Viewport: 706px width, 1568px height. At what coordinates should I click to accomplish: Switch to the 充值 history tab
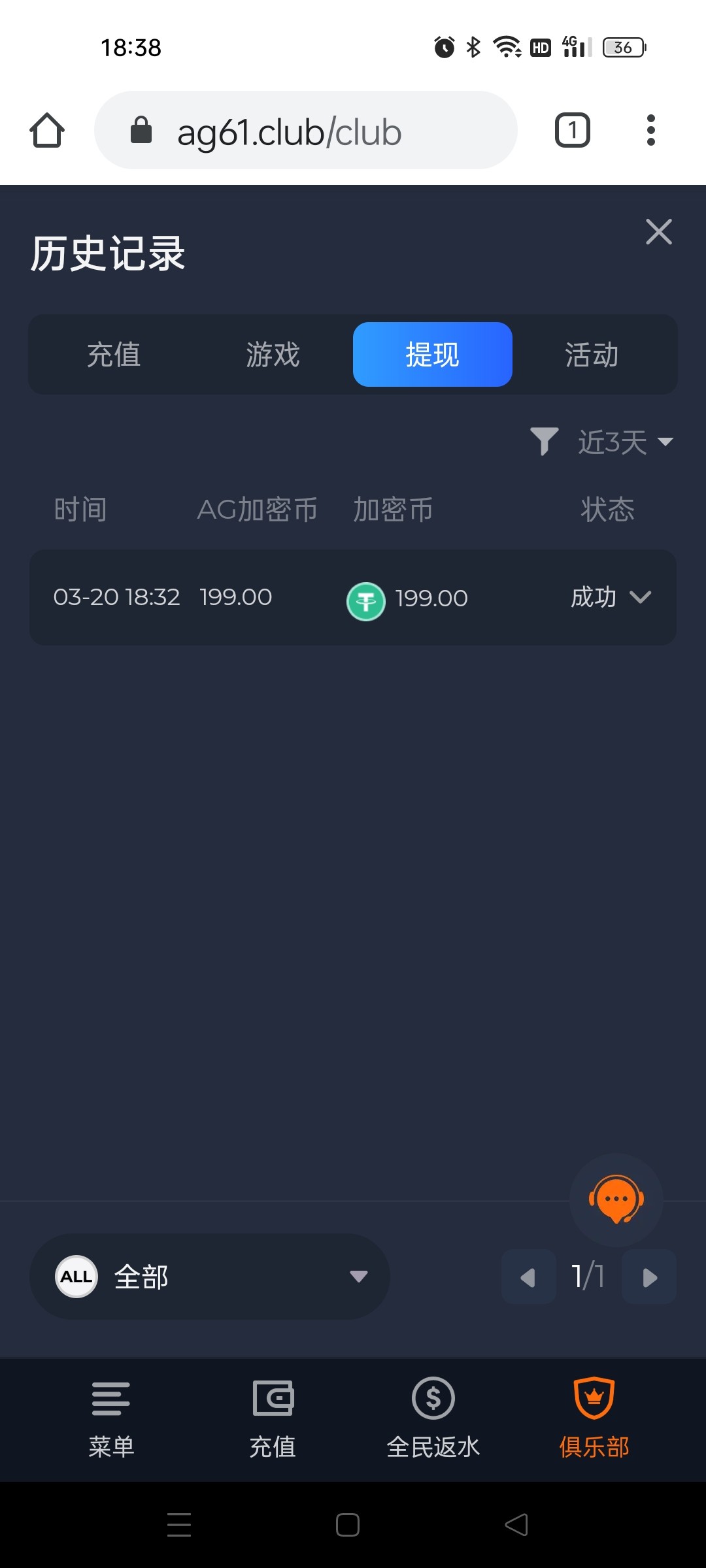click(114, 355)
